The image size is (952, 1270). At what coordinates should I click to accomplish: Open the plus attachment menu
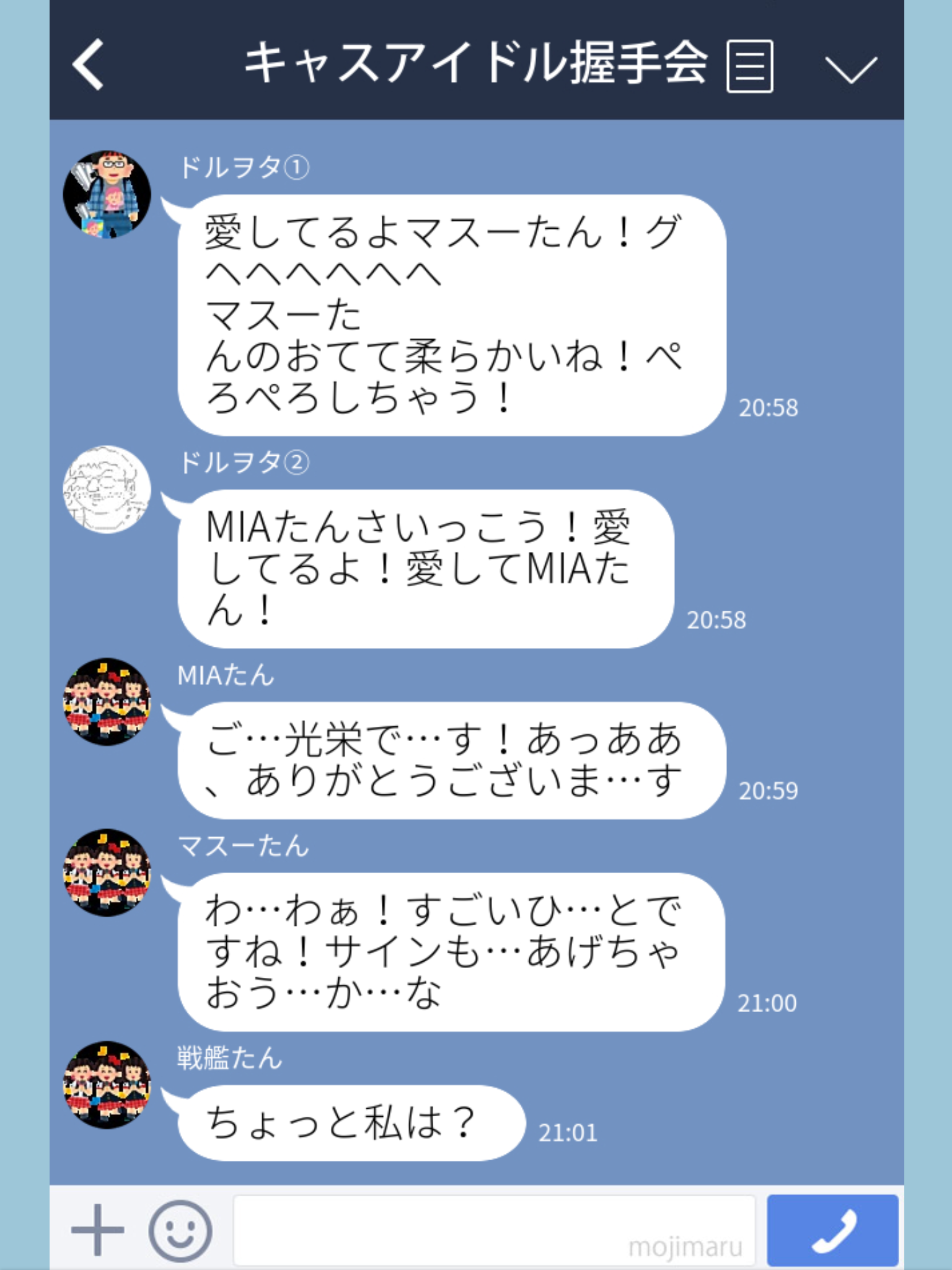[x=97, y=1230]
